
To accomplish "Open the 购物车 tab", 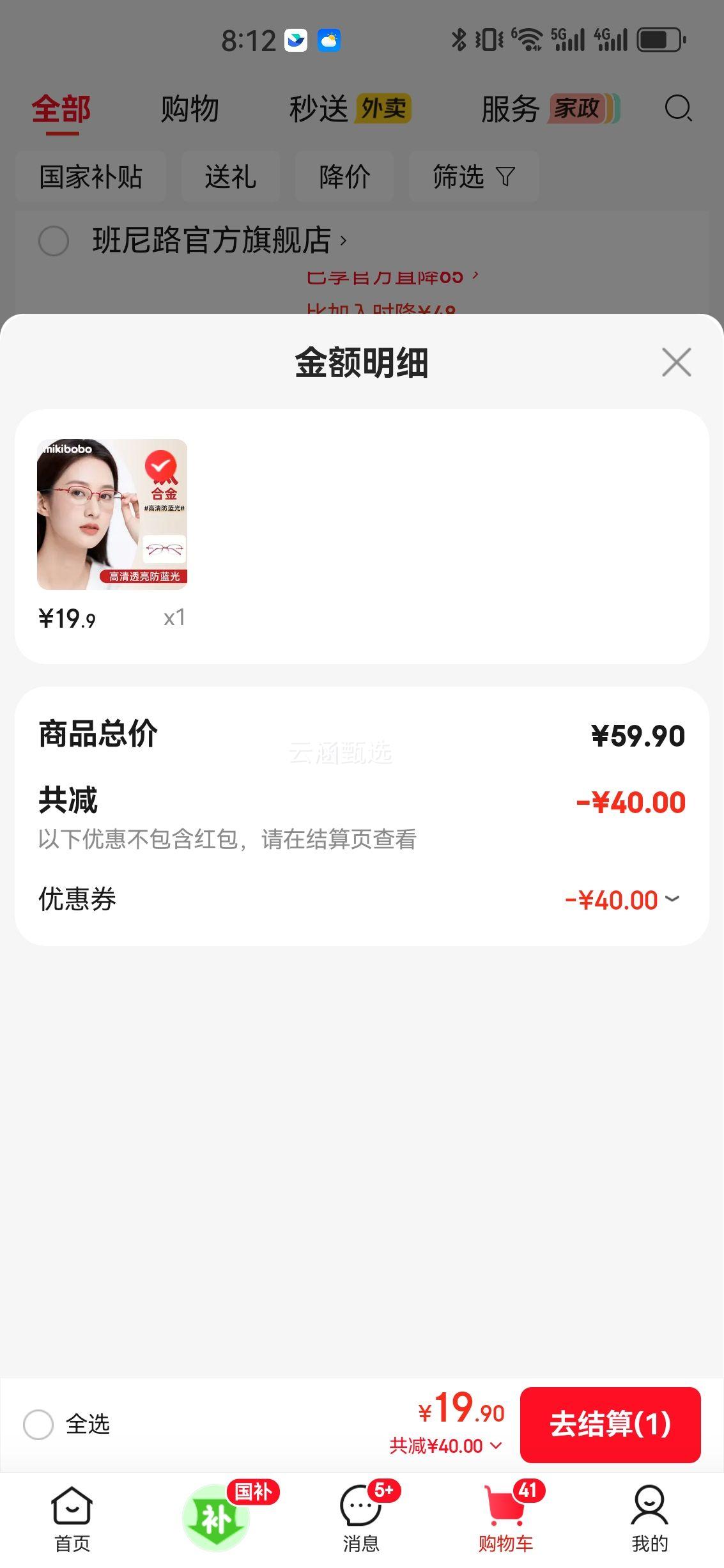I will point(505,1519).
